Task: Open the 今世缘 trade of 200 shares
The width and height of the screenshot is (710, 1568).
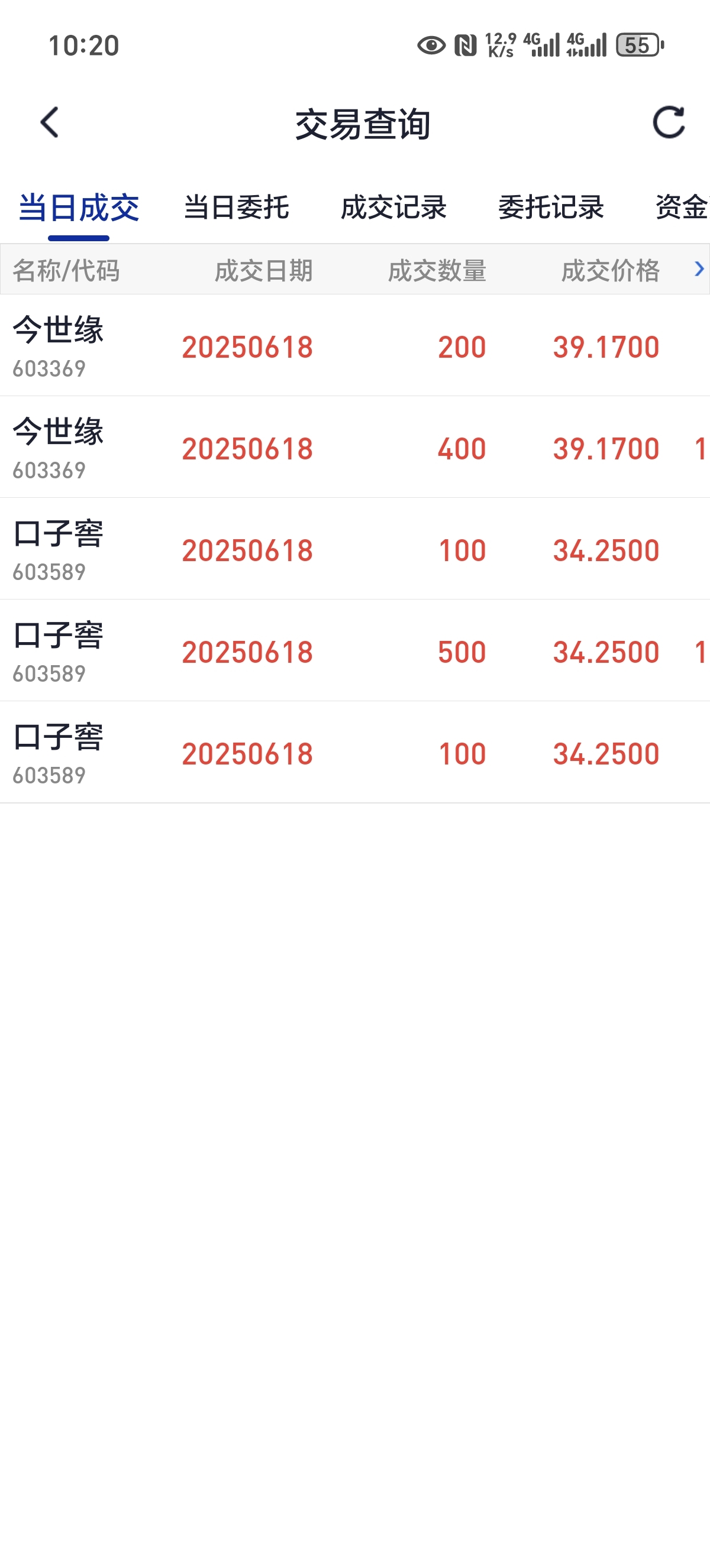Action: 355,346
